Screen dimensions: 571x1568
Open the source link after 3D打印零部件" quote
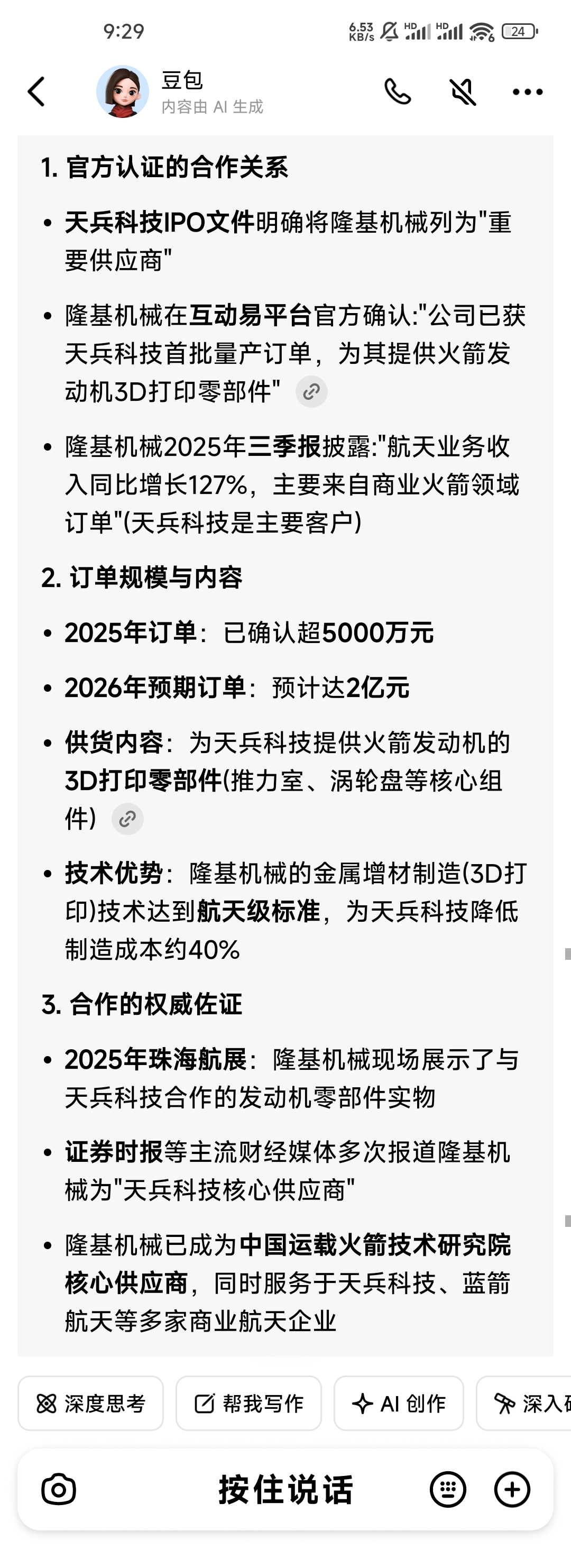click(311, 391)
